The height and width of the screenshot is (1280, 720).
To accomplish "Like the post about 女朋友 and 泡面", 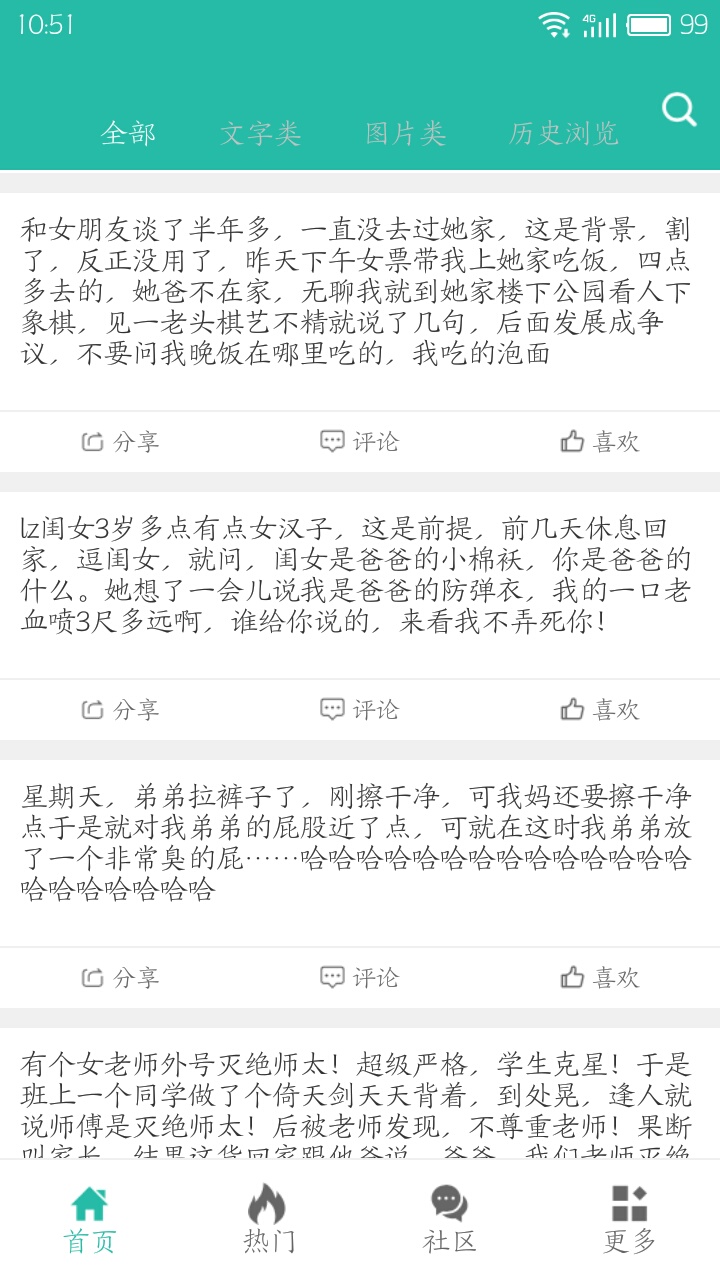I will point(600,441).
